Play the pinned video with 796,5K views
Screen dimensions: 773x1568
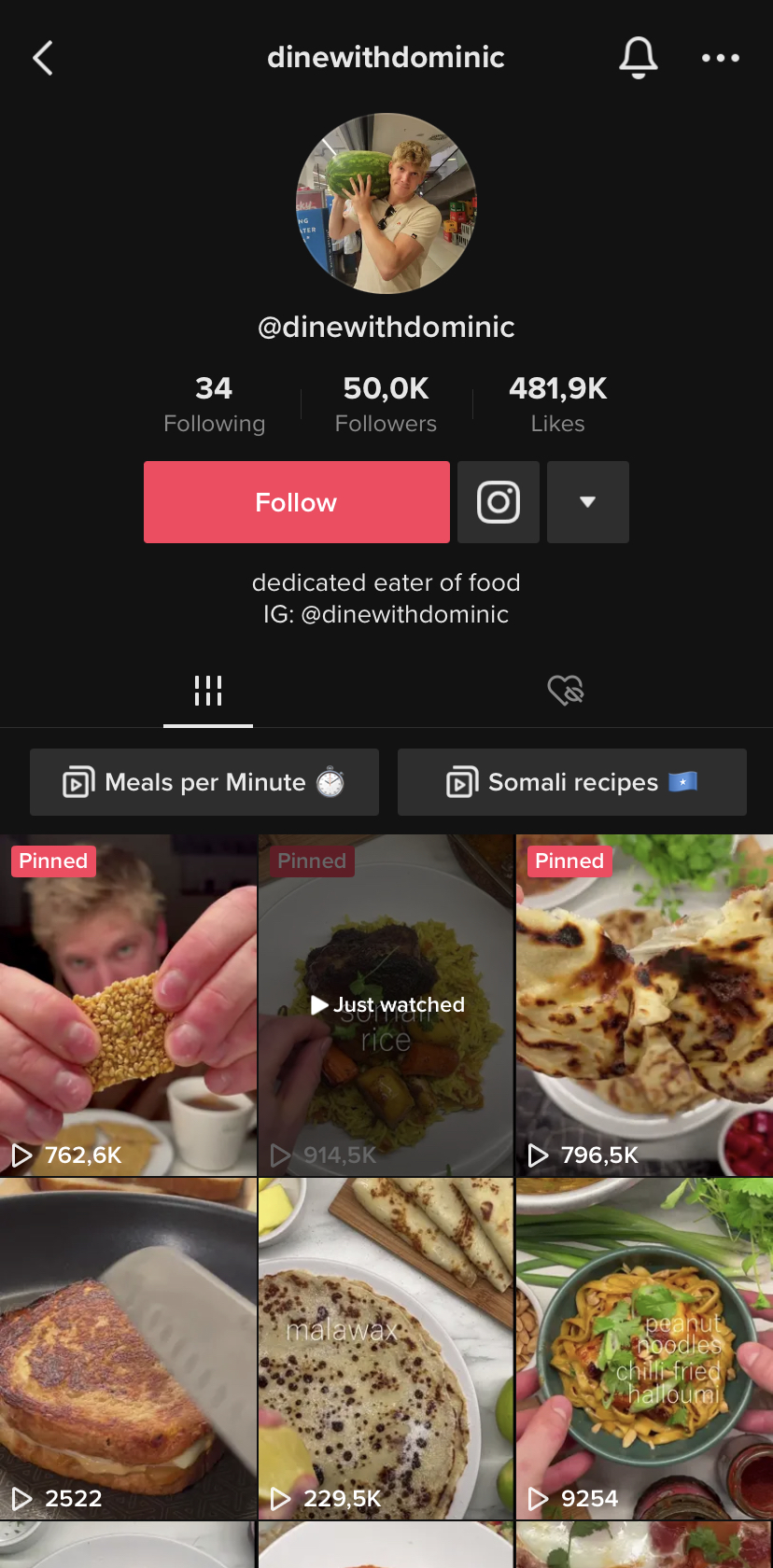(x=644, y=1005)
